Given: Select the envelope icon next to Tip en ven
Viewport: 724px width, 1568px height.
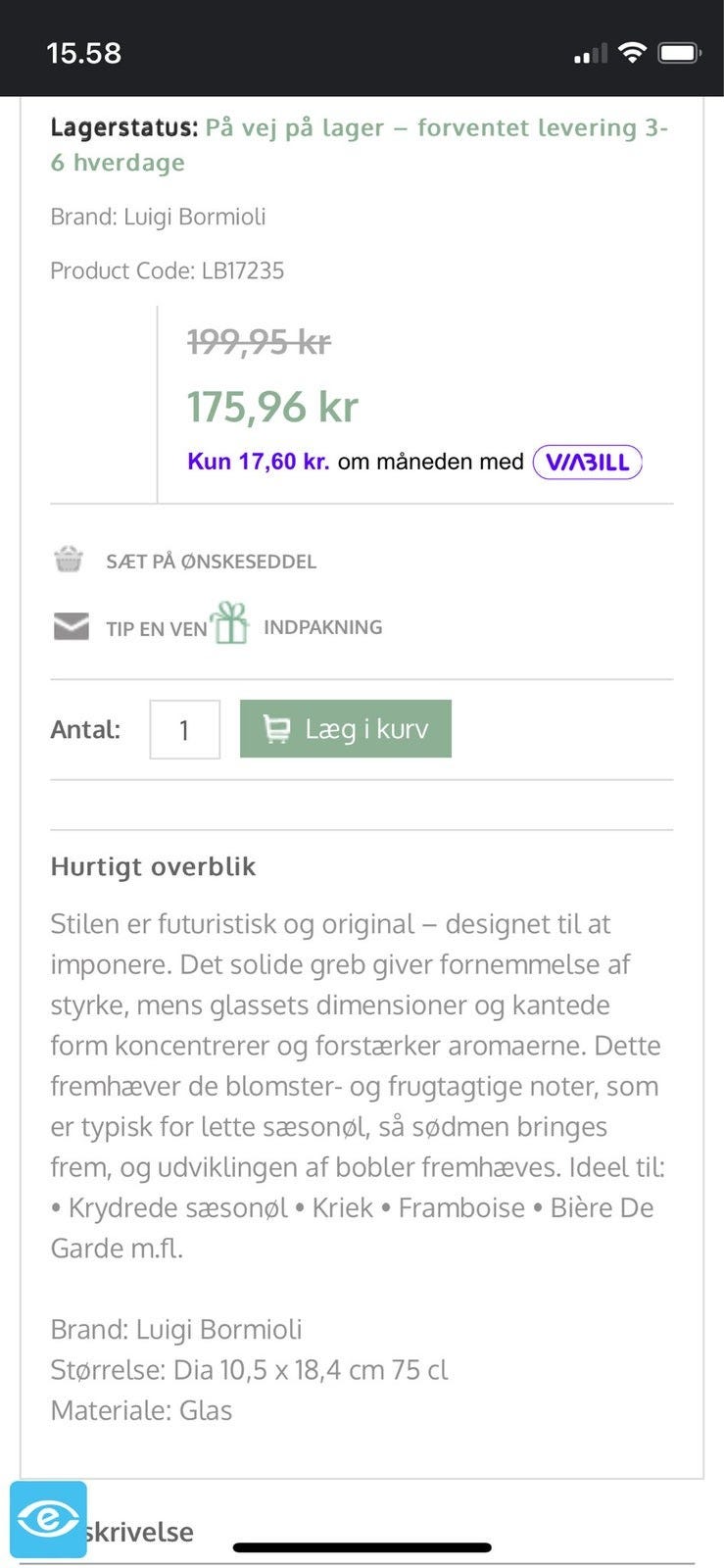Looking at the screenshot, I should click(70, 626).
